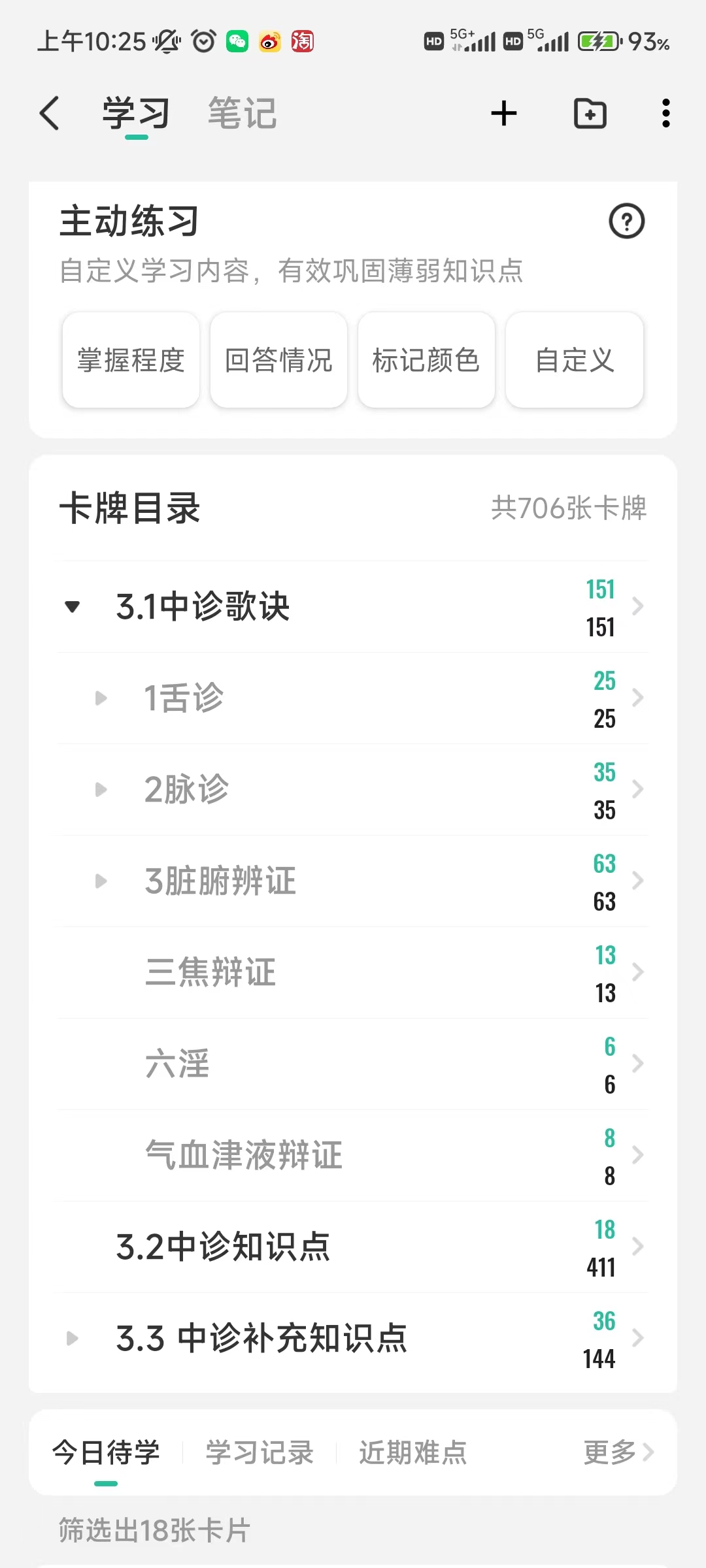Screen dimensions: 706x1568
Task: Choose the 自定义 practice option
Action: click(x=575, y=360)
